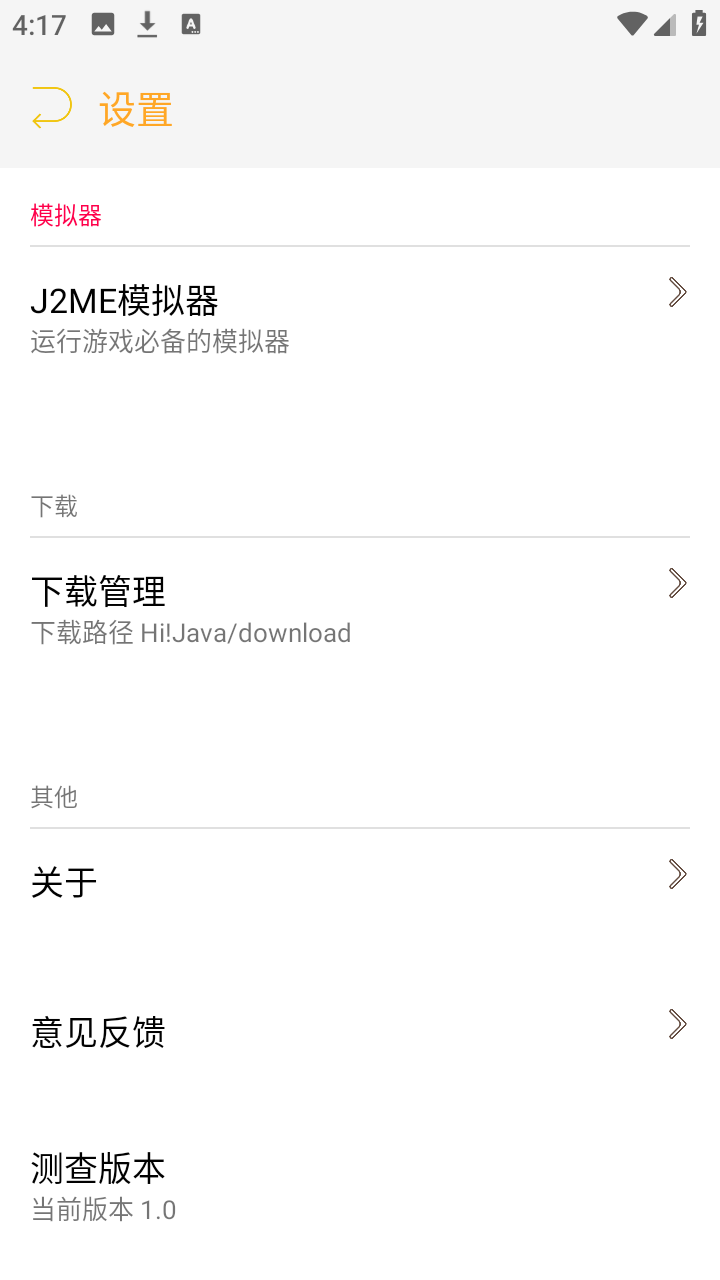
Task: Tap the battery icon in the status bar
Action: click(697, 22)
